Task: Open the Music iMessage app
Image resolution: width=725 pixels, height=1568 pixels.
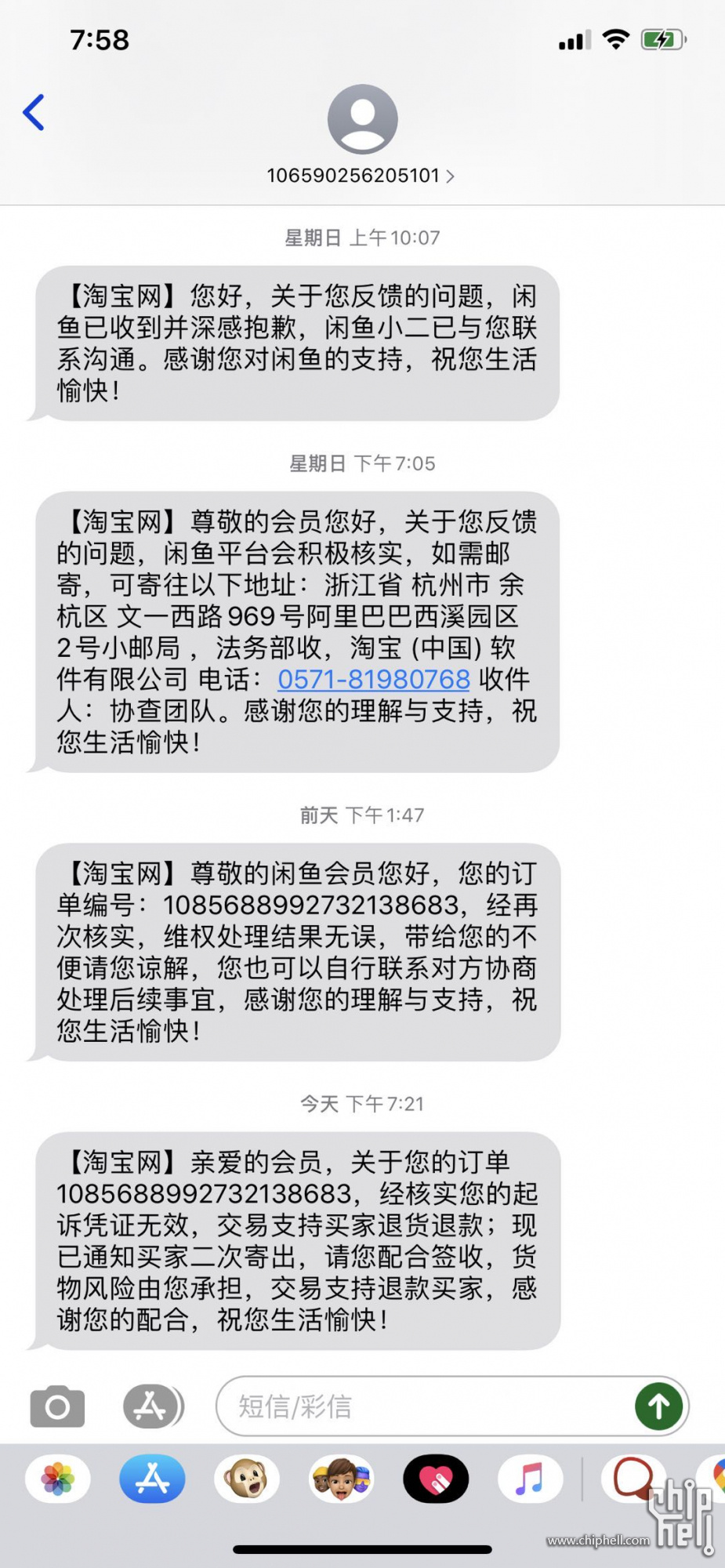Action: point(531,1479)
